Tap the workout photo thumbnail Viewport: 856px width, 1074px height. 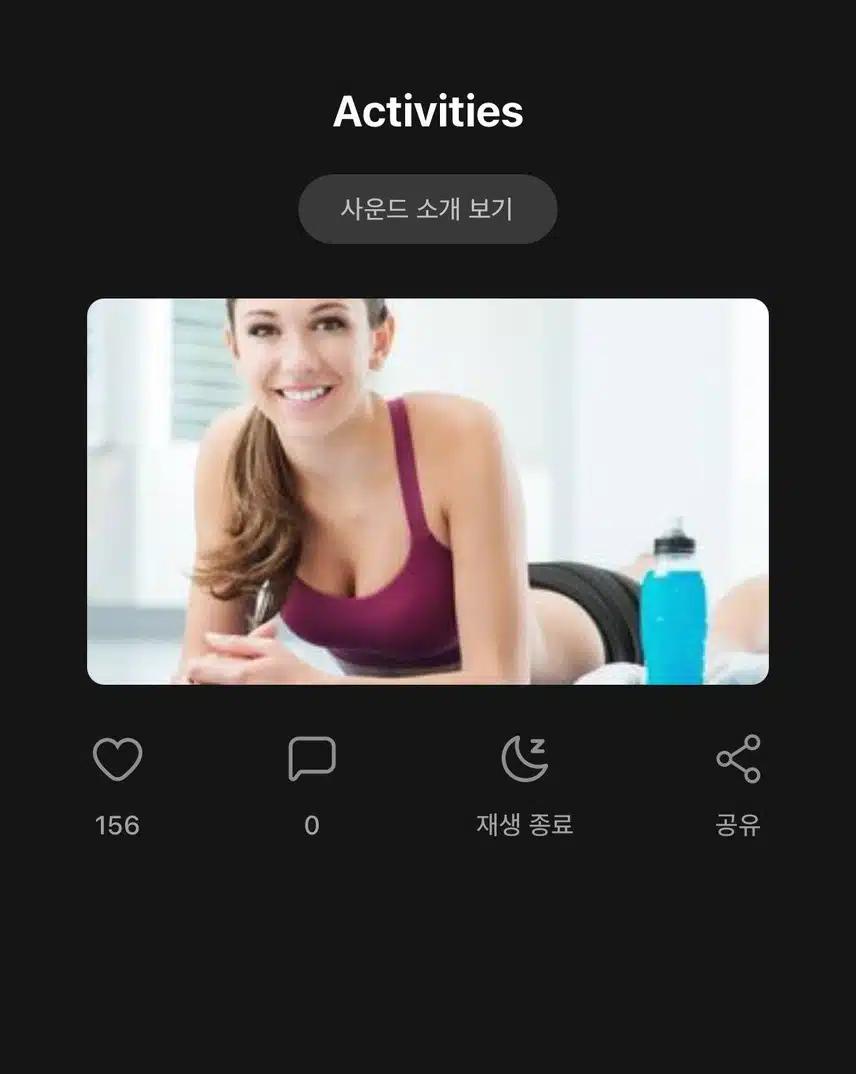coord(428,491)
